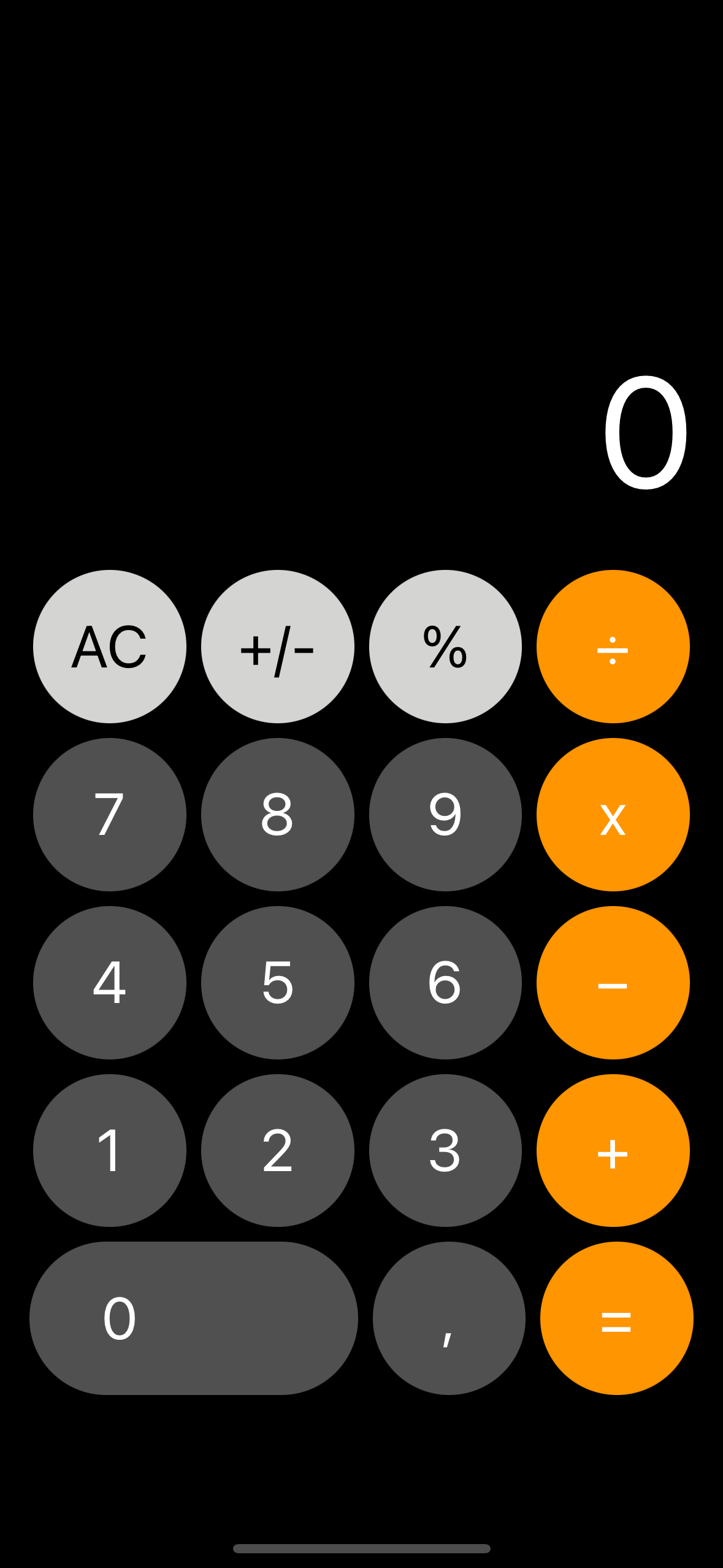Clear everything with the AC button
The image size is (723, 1568).
point(109,647)
